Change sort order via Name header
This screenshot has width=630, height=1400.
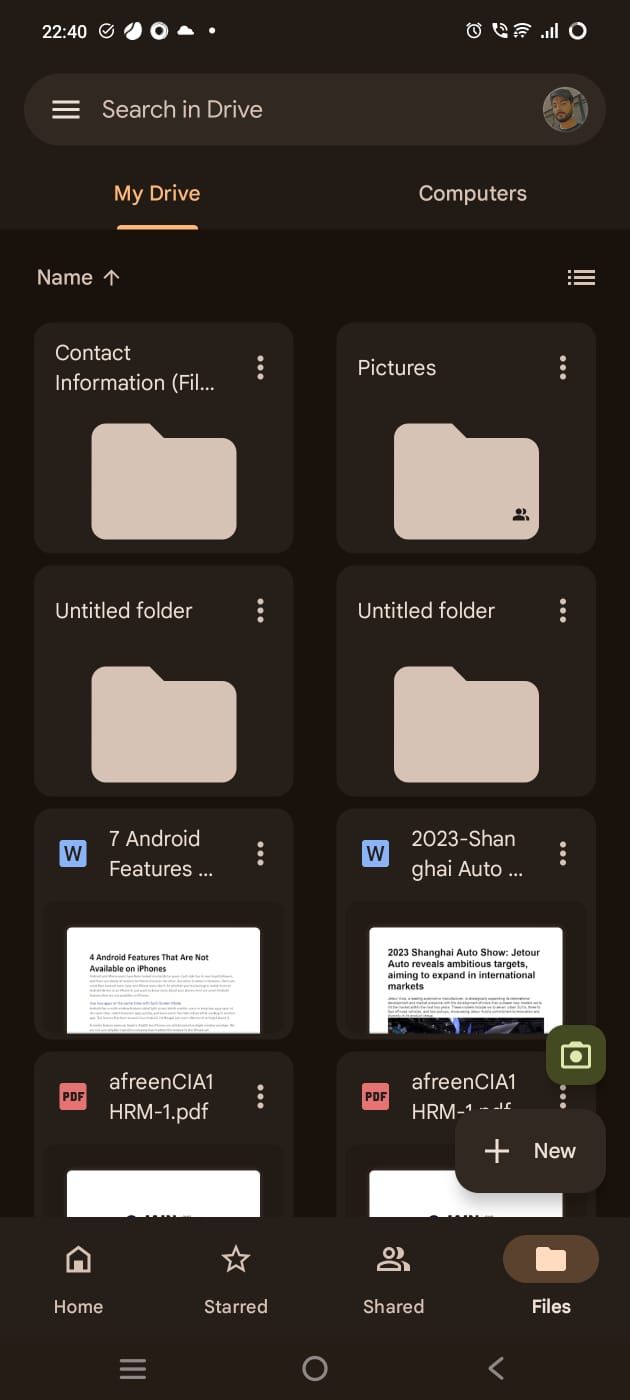pos(78,278)
